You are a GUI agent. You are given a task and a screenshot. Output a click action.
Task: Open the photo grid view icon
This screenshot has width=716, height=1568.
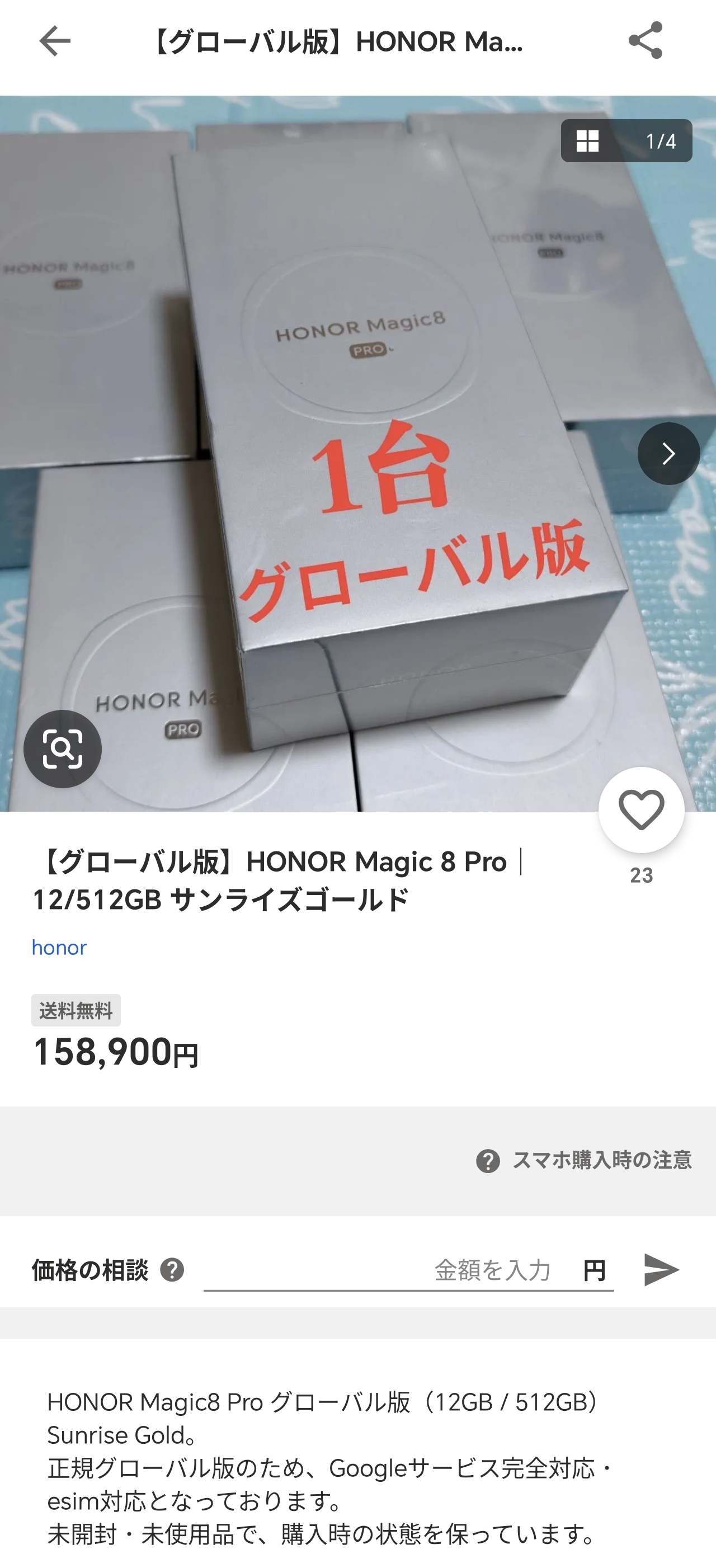(x=587, y=141)
